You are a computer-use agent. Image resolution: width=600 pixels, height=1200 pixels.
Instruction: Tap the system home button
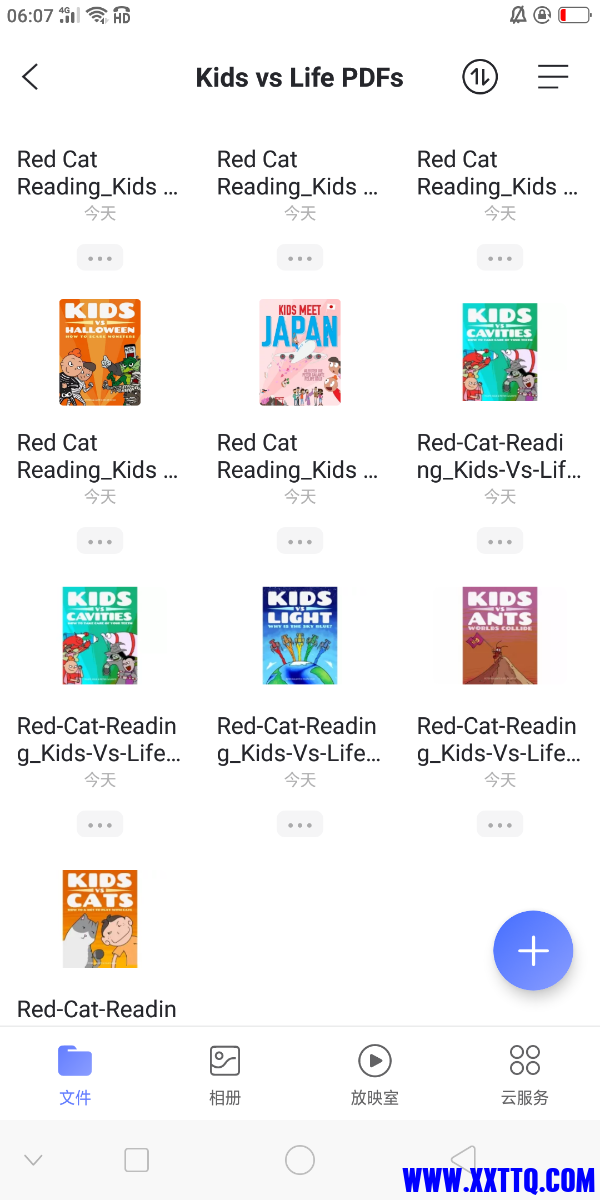[300, 1160]
